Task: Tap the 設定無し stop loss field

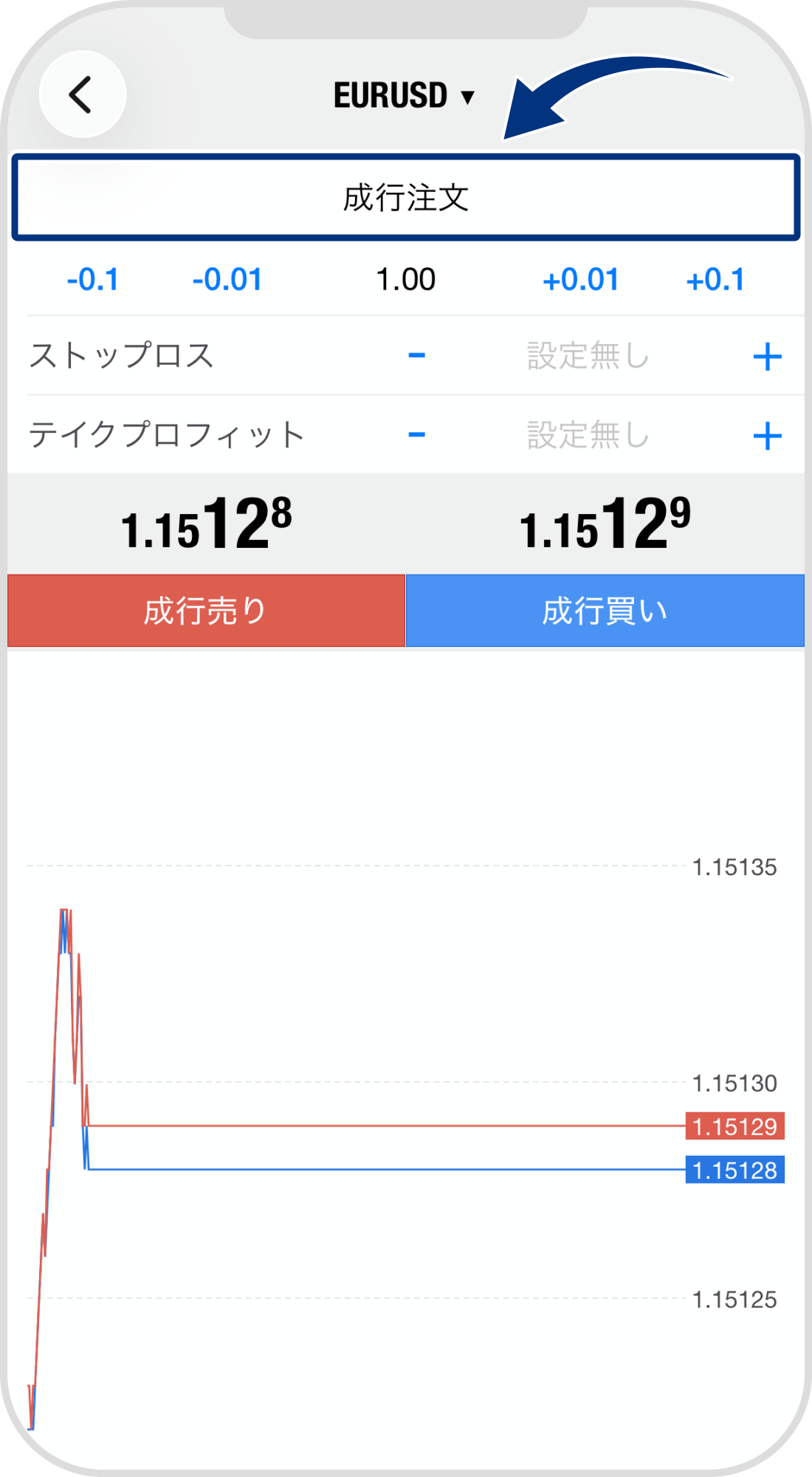Action: tap(587, 356)
